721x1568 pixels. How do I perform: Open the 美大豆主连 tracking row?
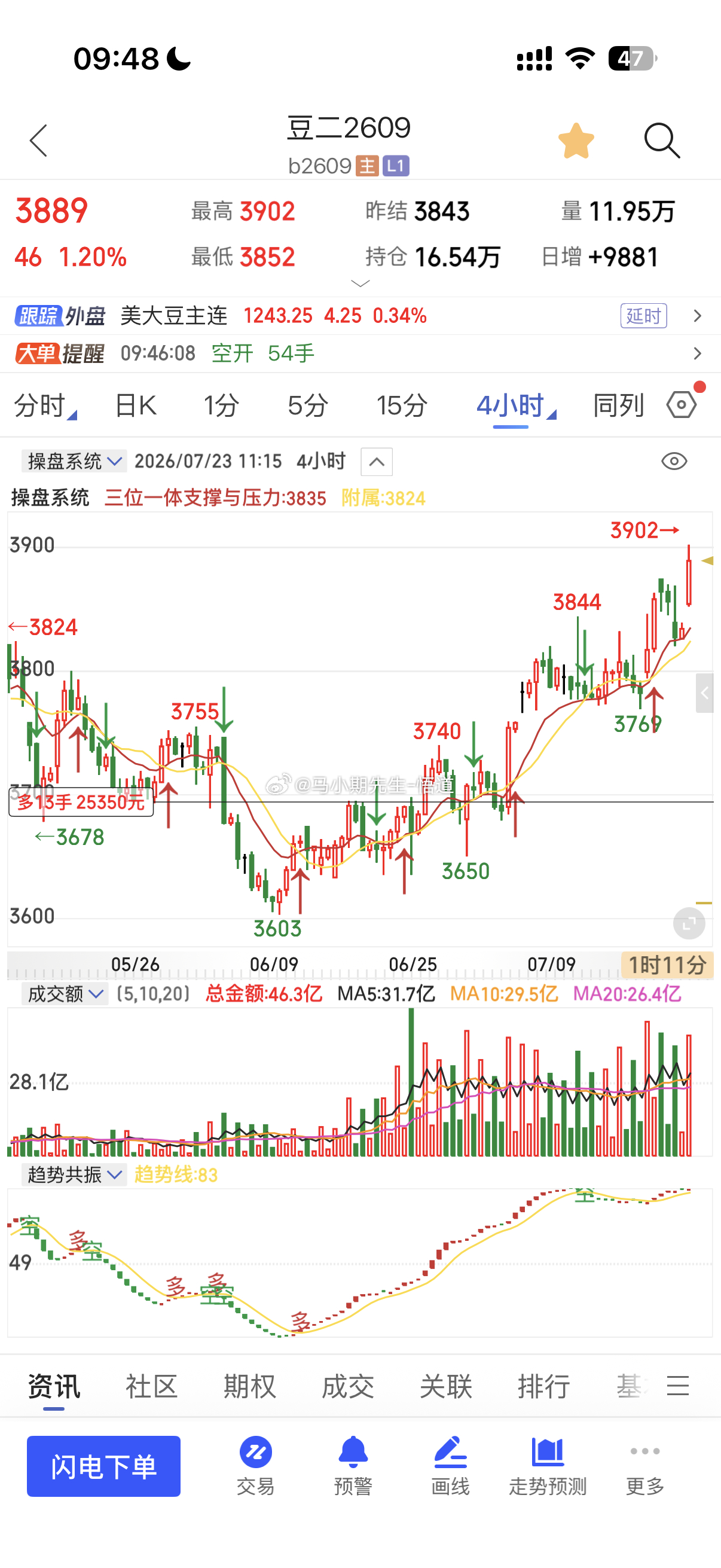point(360,316)
